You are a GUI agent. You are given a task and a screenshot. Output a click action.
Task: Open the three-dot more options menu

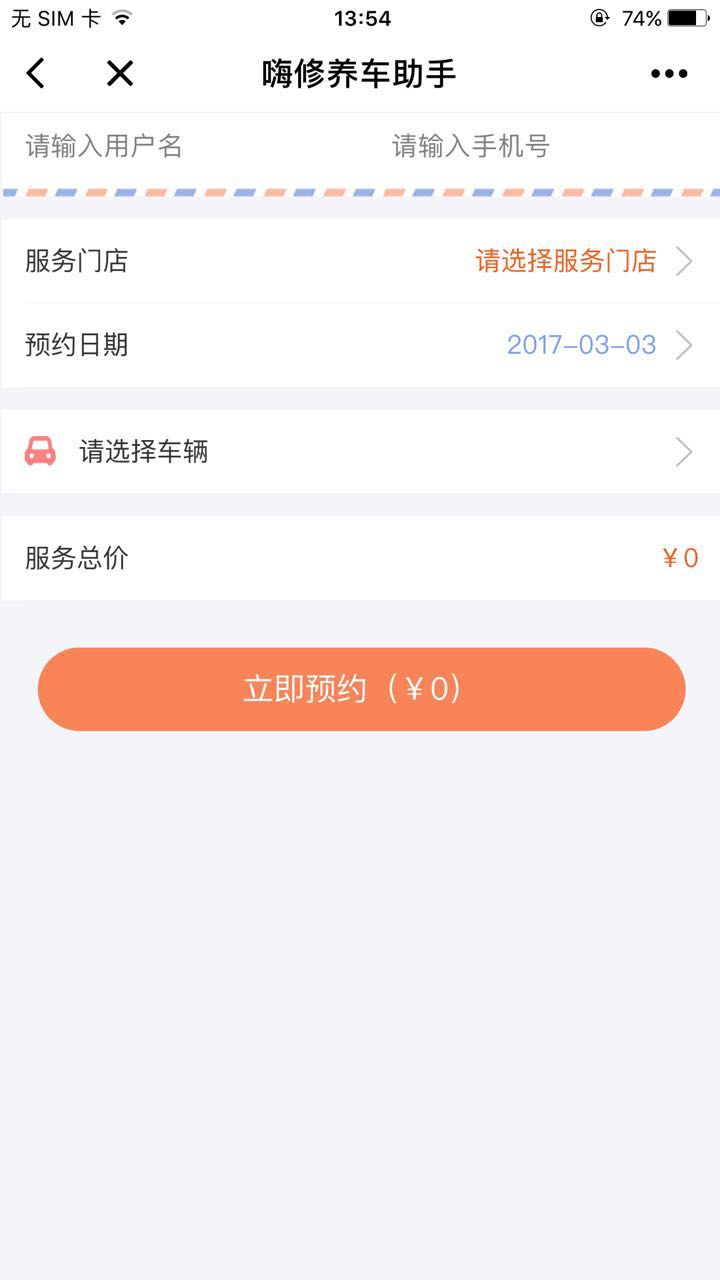coord(668,73)
